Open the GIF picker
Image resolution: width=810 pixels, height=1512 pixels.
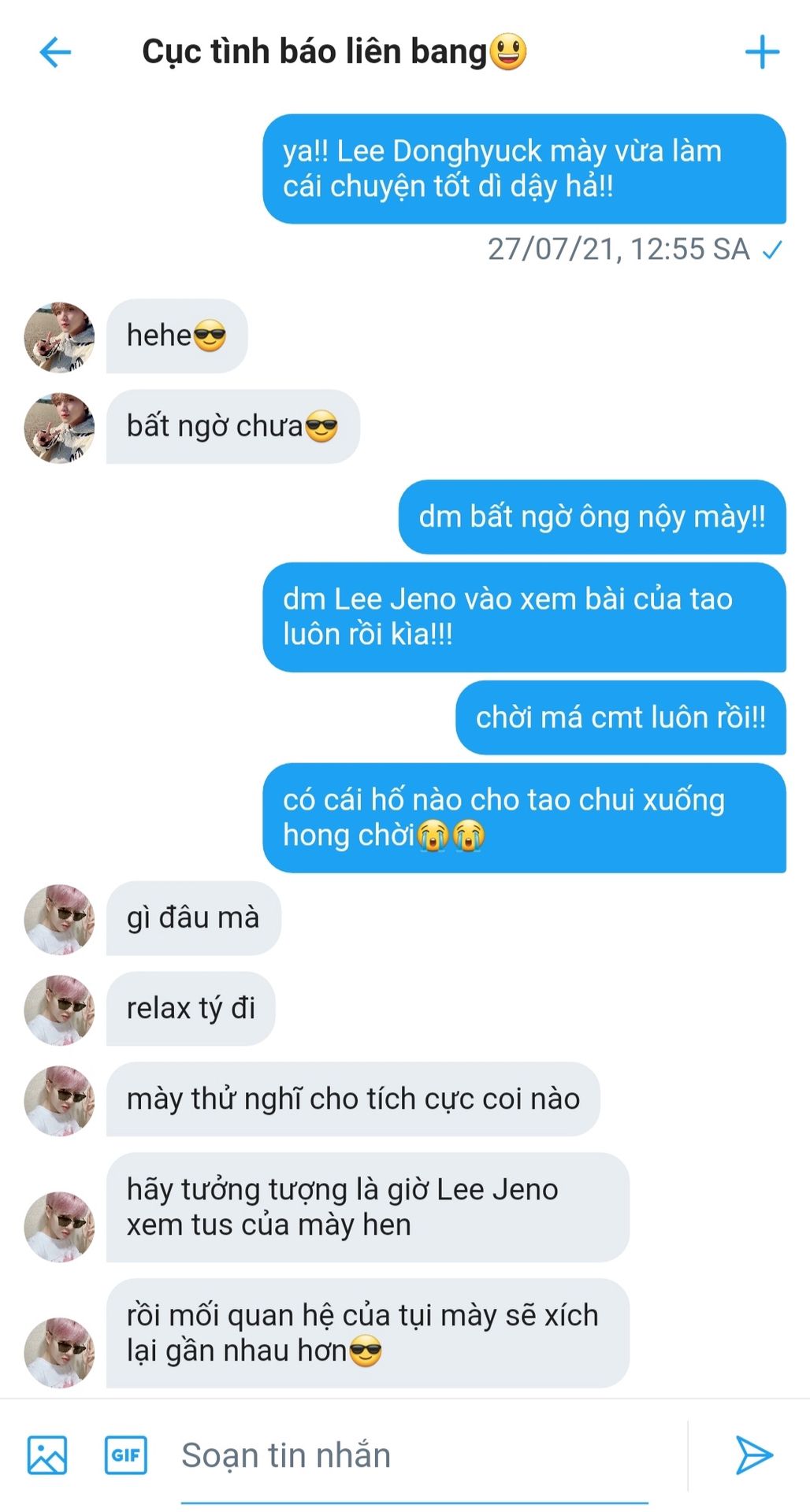click(126, 1455)
